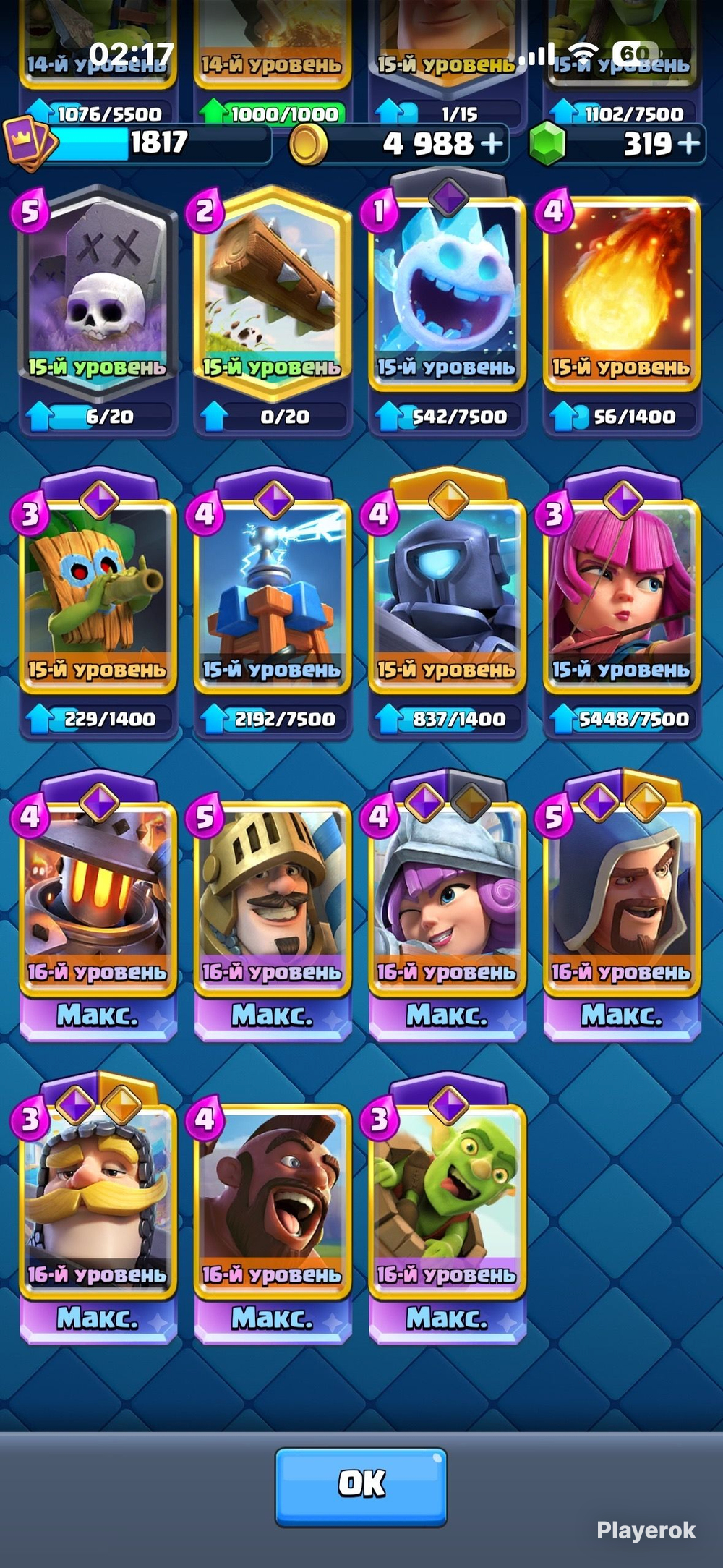Open the Dart Goblin card
Screen dimensions: 723x1568
tap(98, 608)
